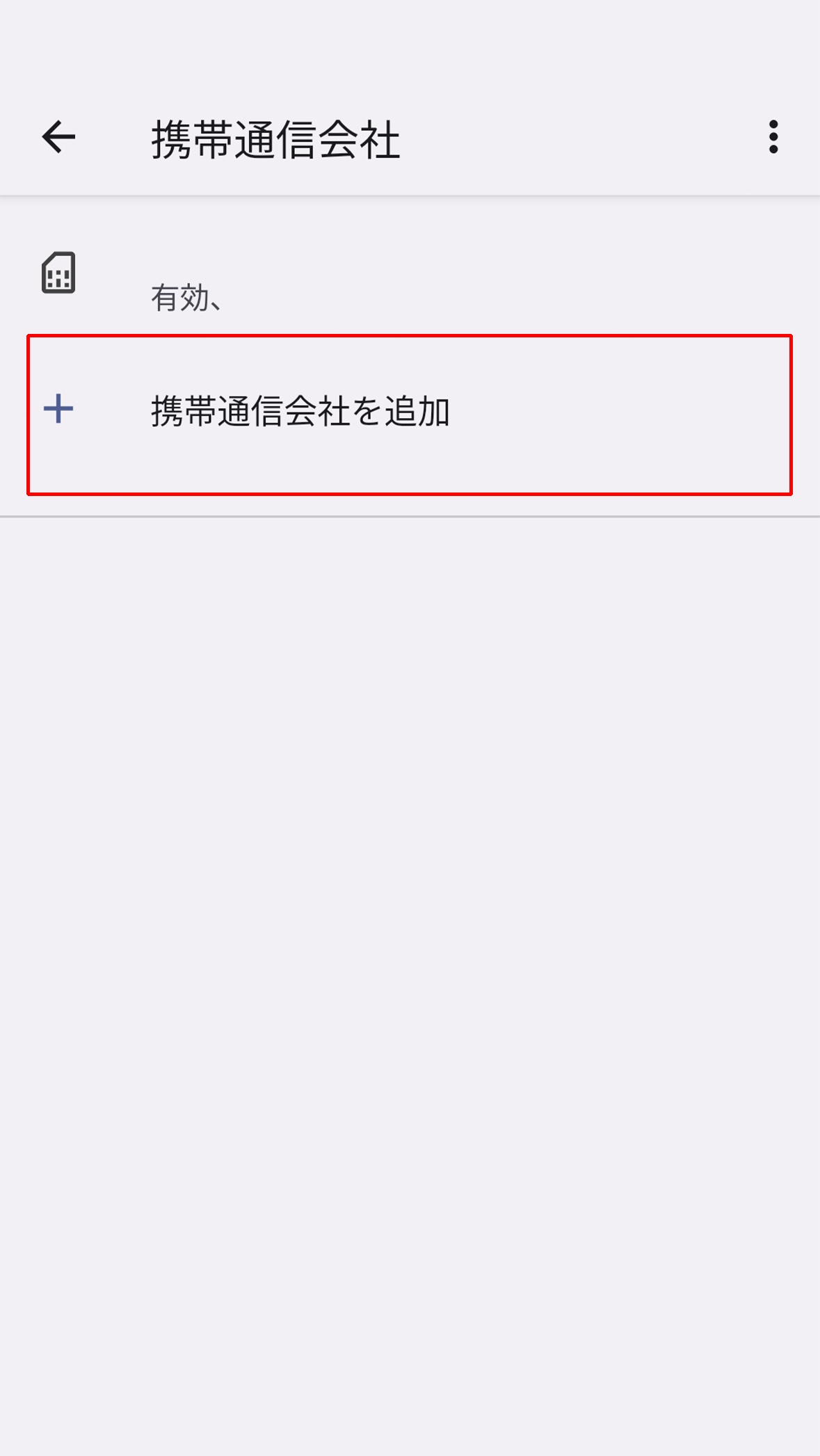This screenshot has width=820, height=1456.
Task: Open the three-dot overflow menu
Action: (x=773, y=137)
